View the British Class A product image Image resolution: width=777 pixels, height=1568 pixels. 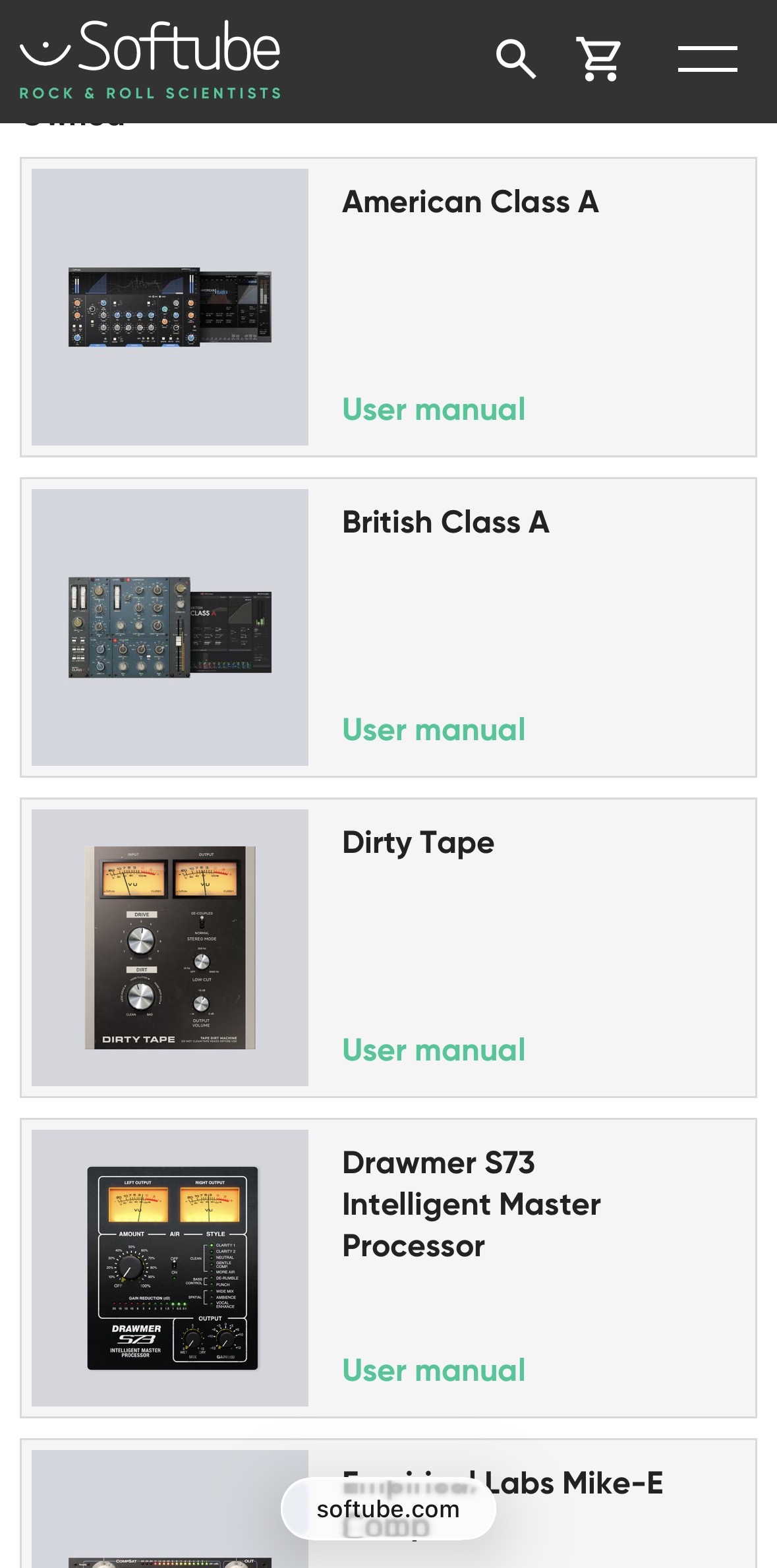coord(170,627)
